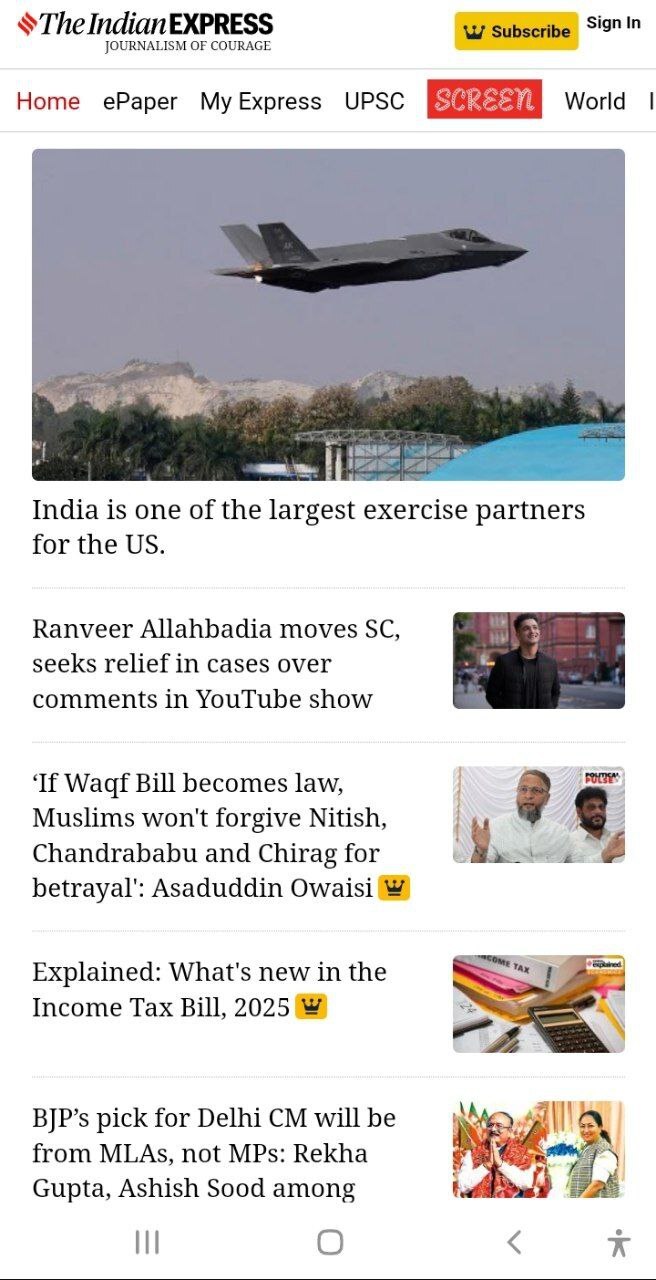Open the Income Tax Bill 2025 explainer
Image resolution: width=656 pixels, height=1280 pixels.
click(x=209, y=989)
